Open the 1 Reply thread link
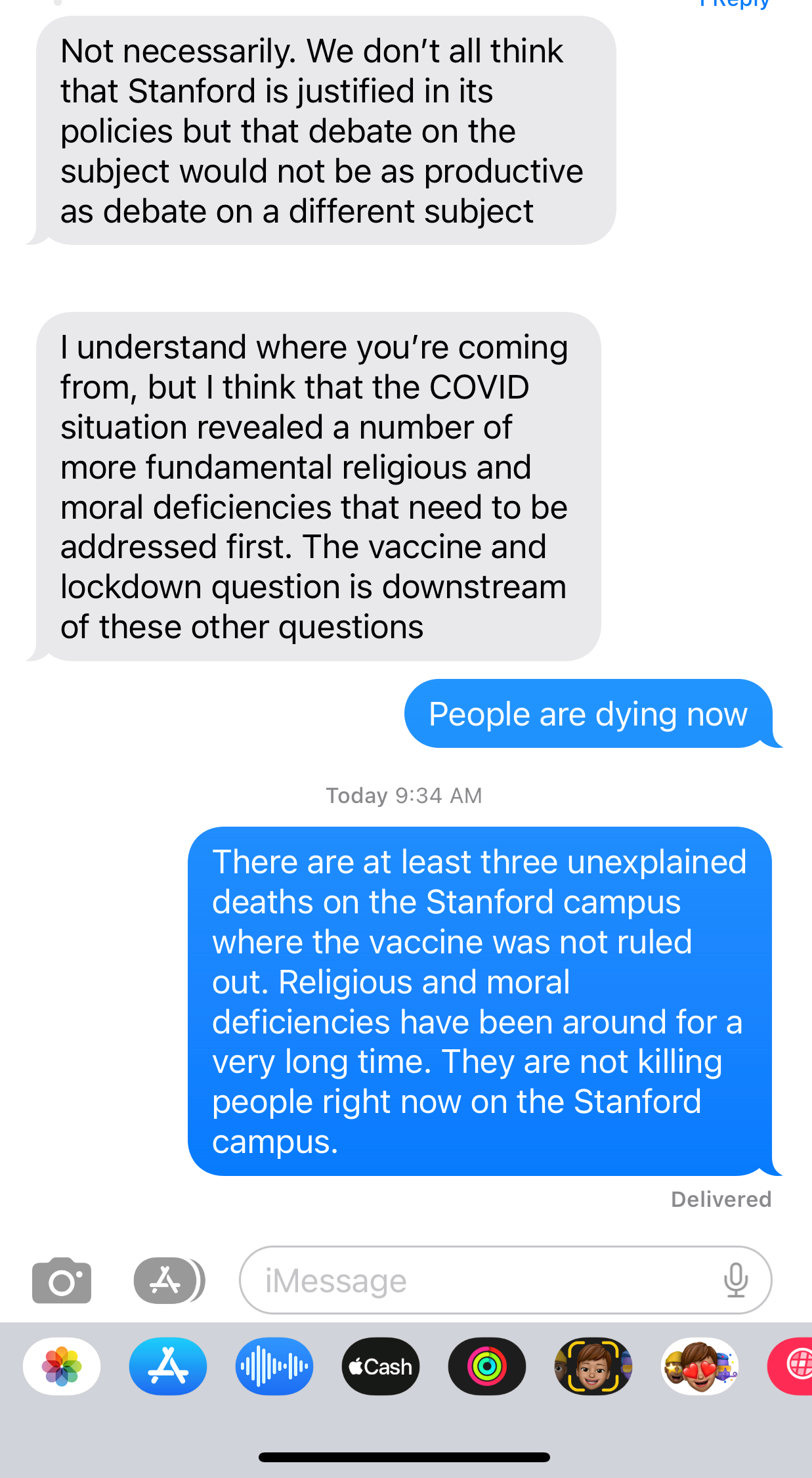Viewport: 812px width, 1478px height. tap(735, 4)
